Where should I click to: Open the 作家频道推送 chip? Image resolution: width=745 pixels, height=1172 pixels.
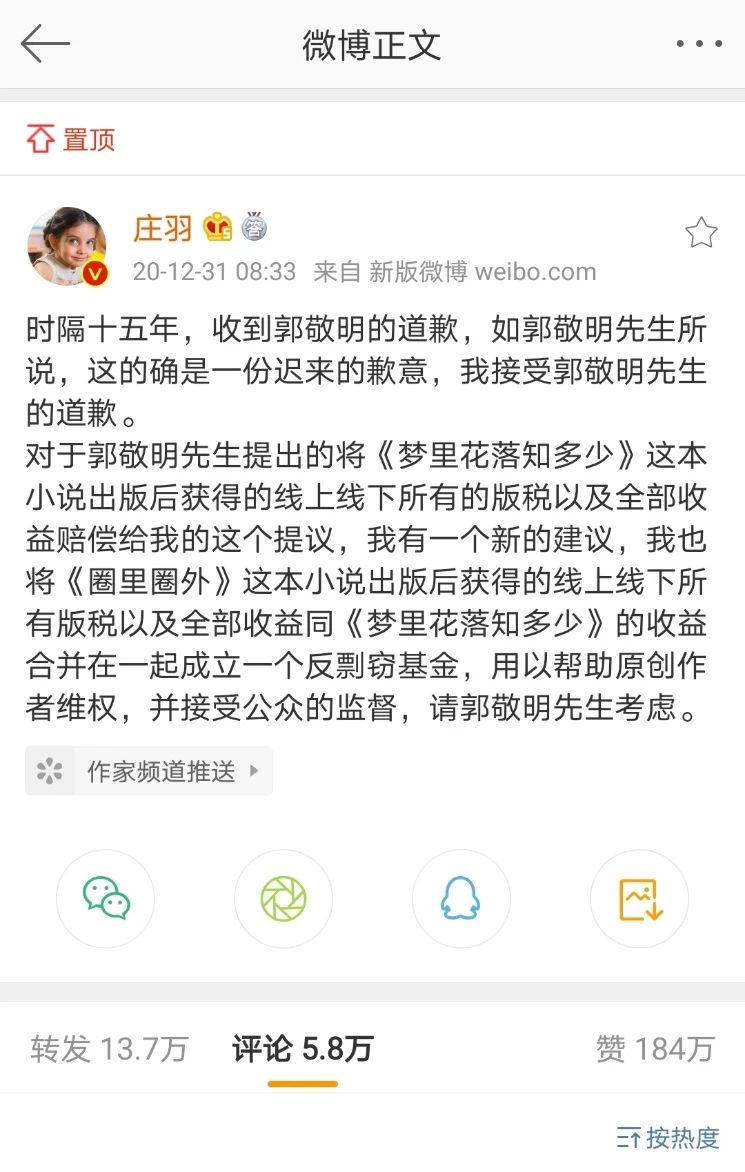click(x=149, y=771)
